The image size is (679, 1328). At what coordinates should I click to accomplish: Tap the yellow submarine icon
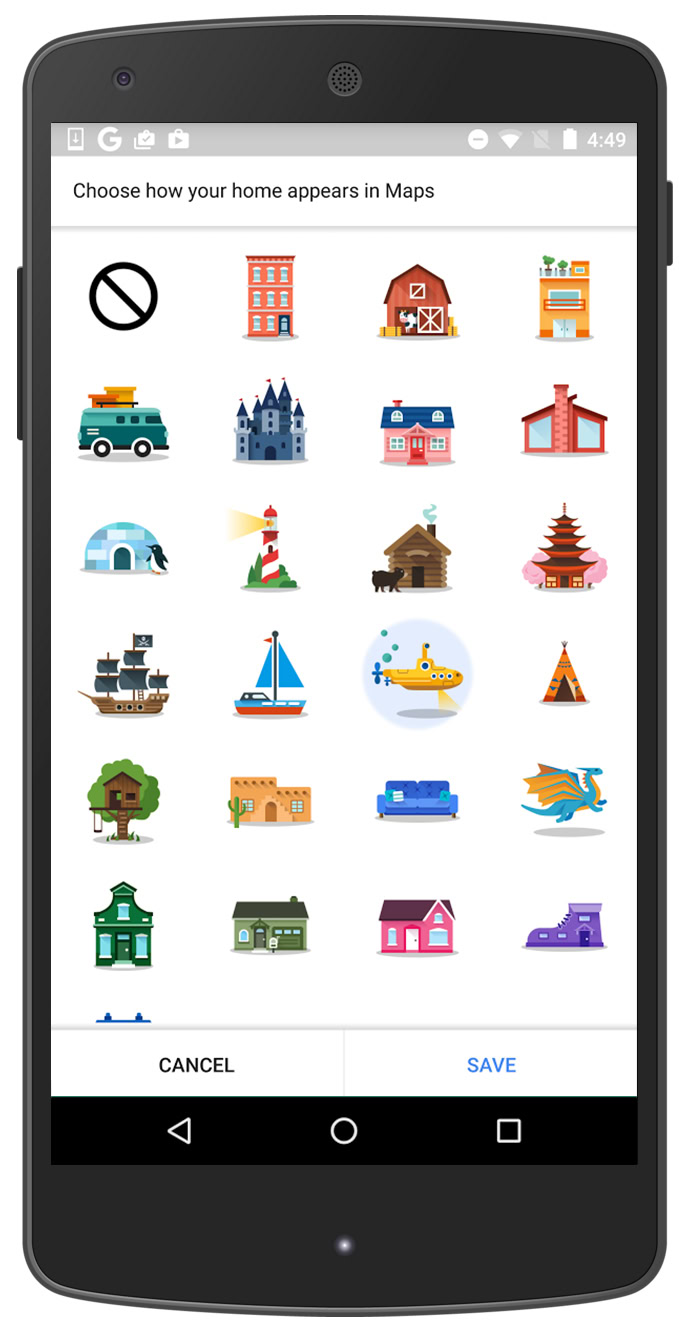point(418,675)
